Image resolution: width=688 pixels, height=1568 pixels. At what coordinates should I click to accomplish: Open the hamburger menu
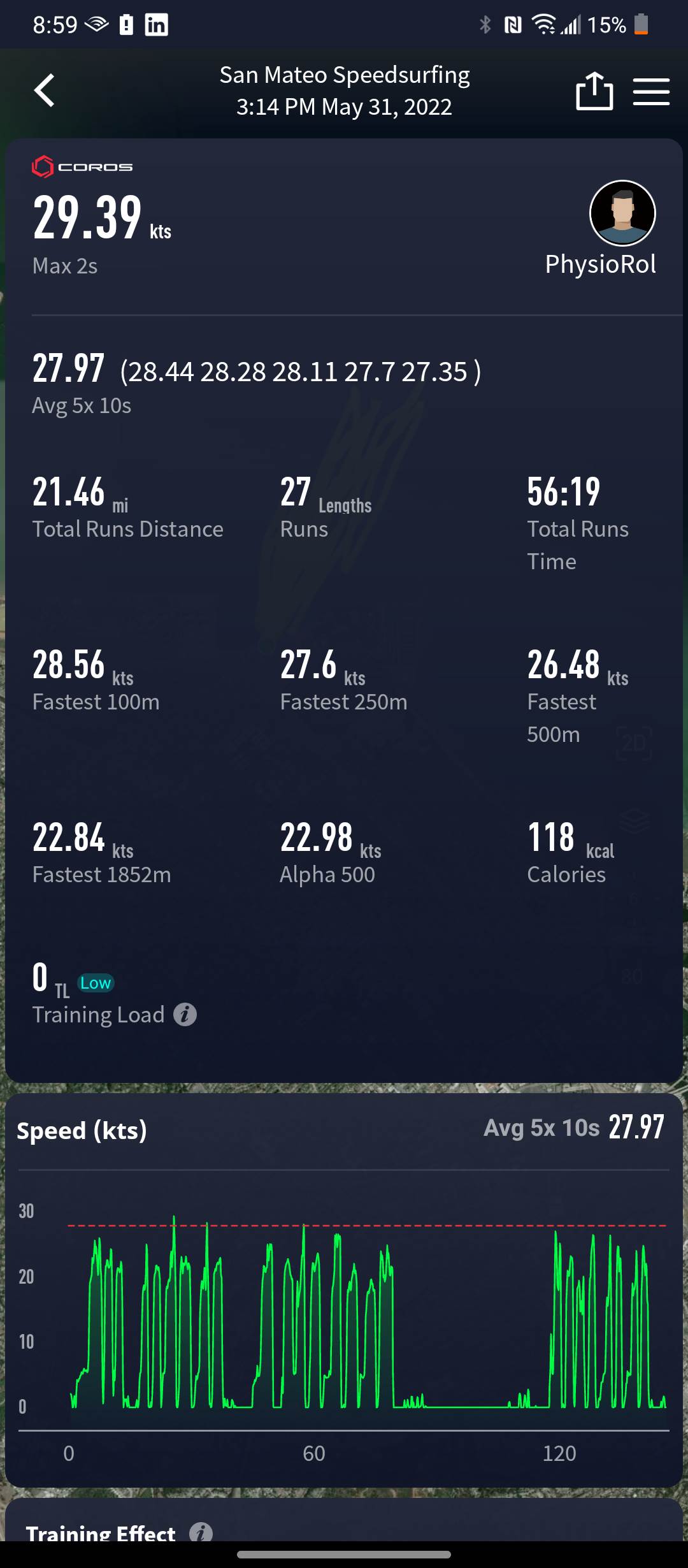click(x=650, y=91)
